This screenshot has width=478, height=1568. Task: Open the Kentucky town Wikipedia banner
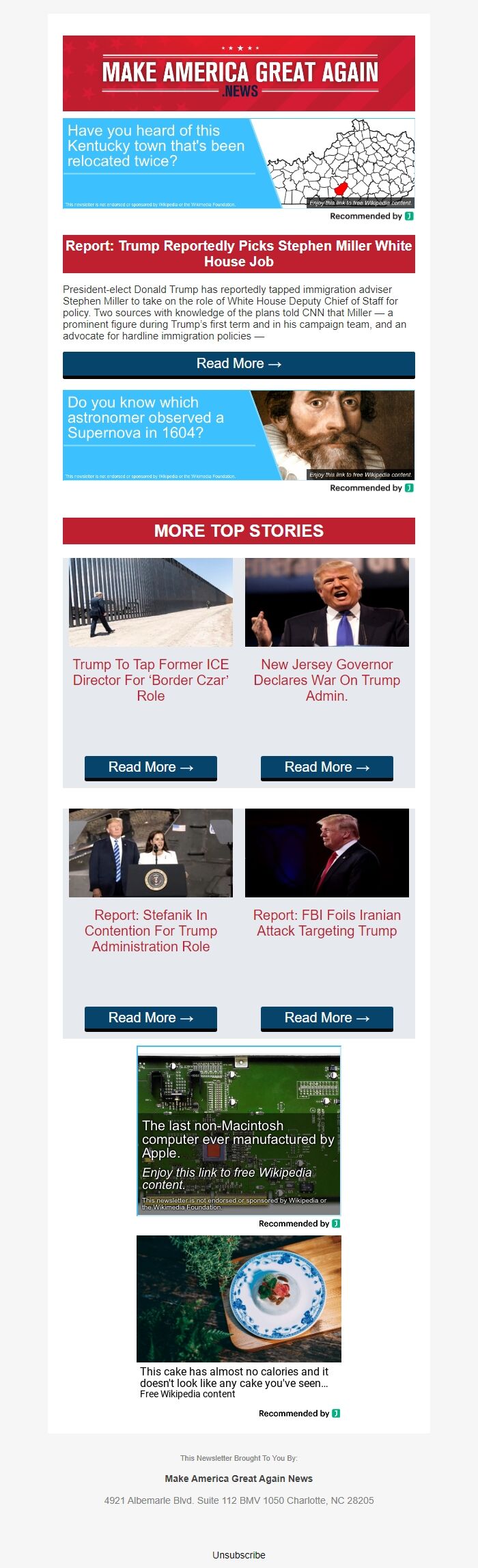pyautogui.click(x=238, y=163)
